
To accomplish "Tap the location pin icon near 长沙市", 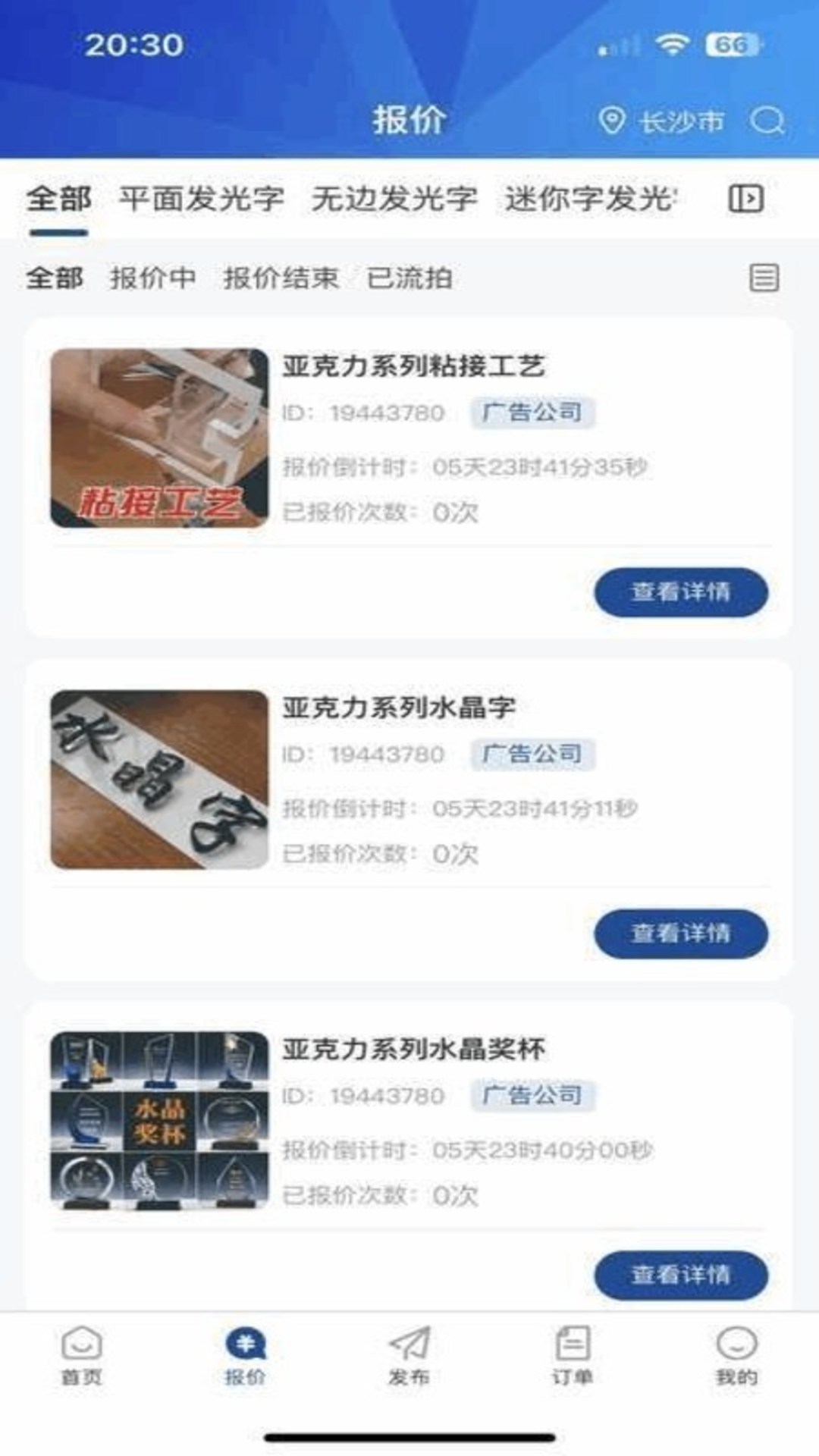I will click(x=613, y=119).
